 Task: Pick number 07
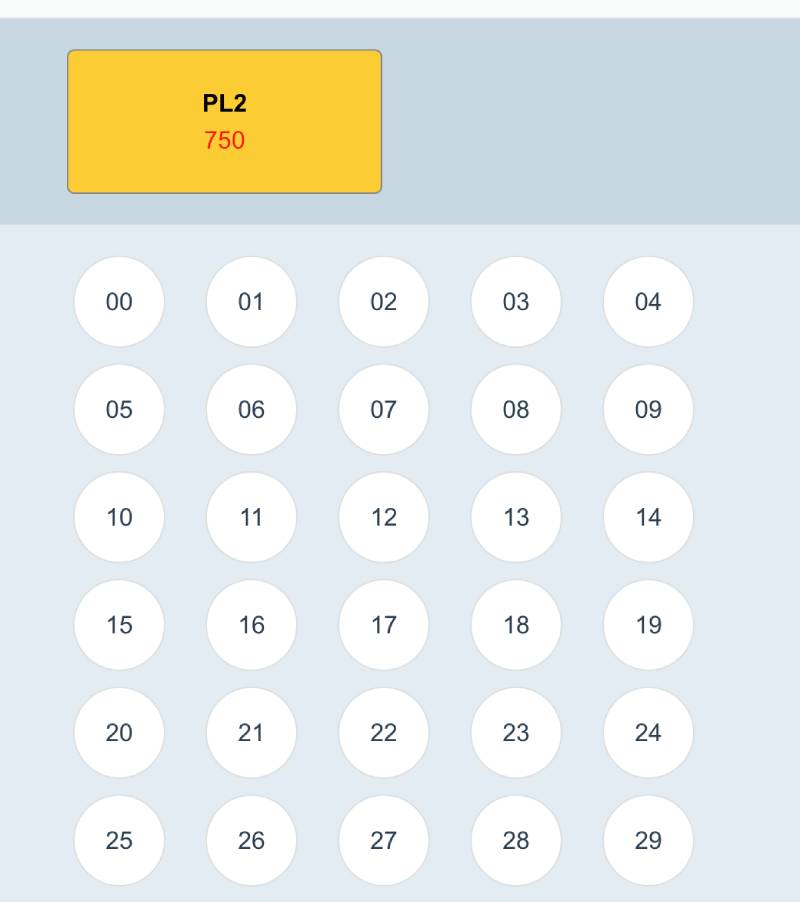coord(384,410)
